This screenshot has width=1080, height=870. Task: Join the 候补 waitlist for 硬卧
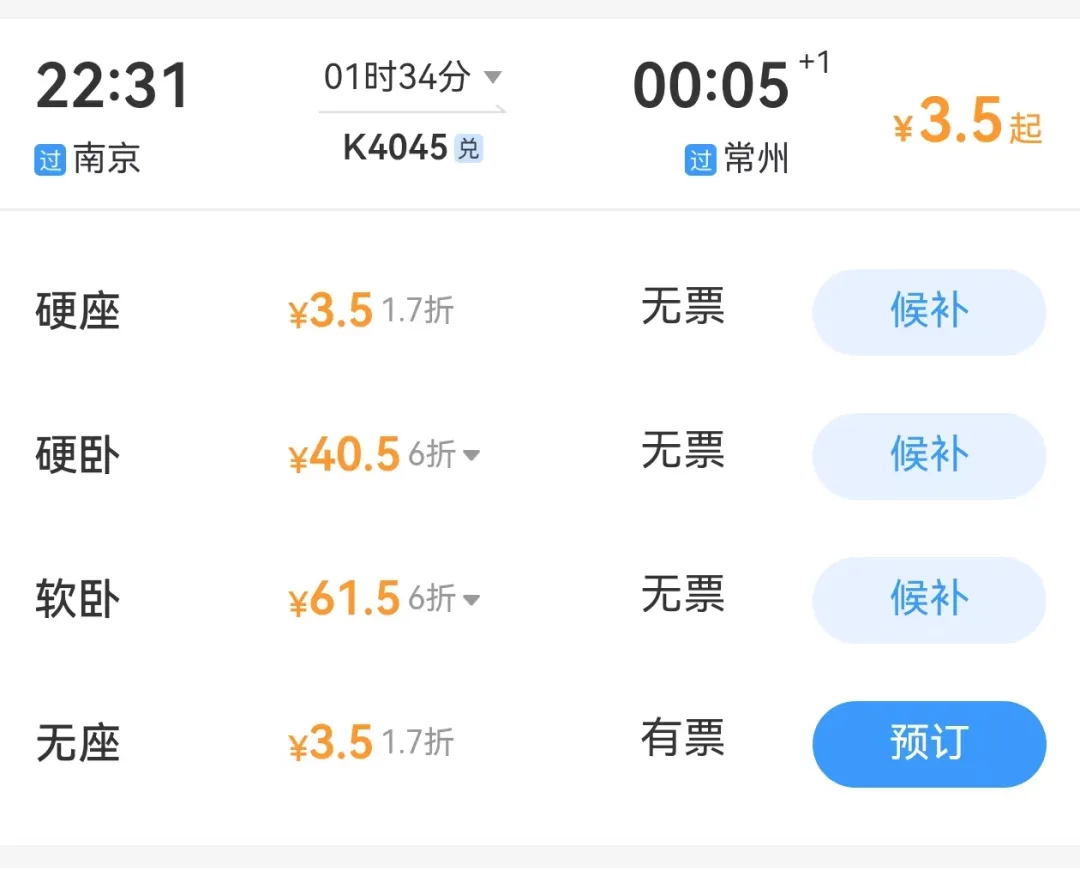point(928,456)
